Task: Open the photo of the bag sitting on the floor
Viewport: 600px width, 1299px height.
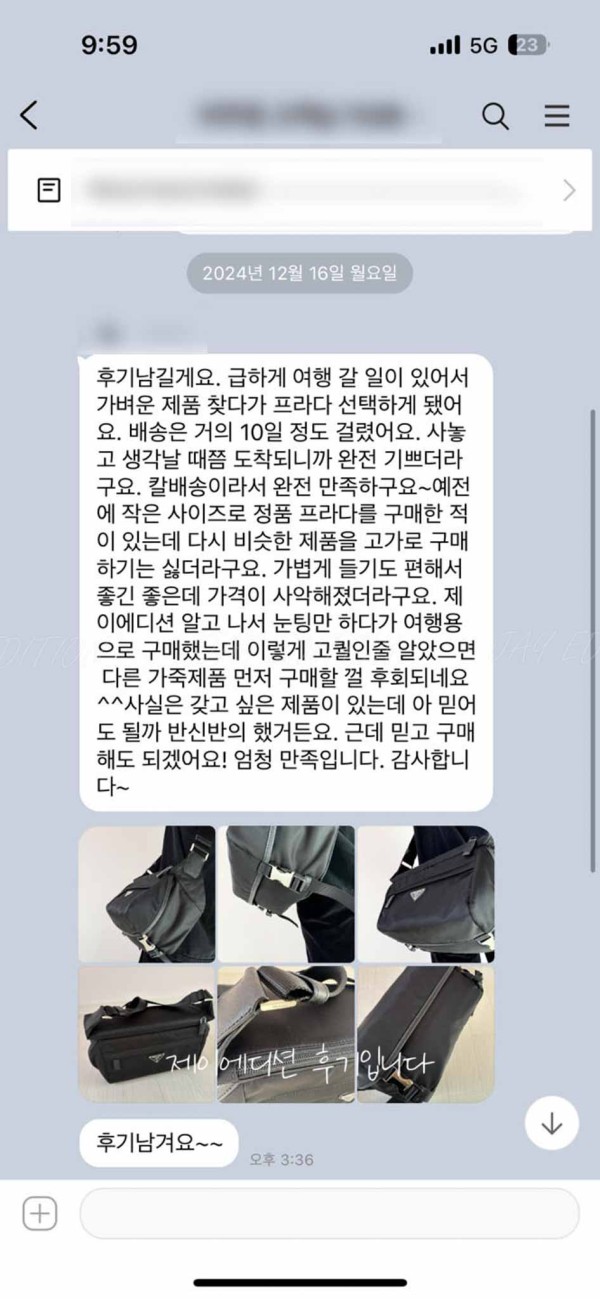Action: [147, 1034]
